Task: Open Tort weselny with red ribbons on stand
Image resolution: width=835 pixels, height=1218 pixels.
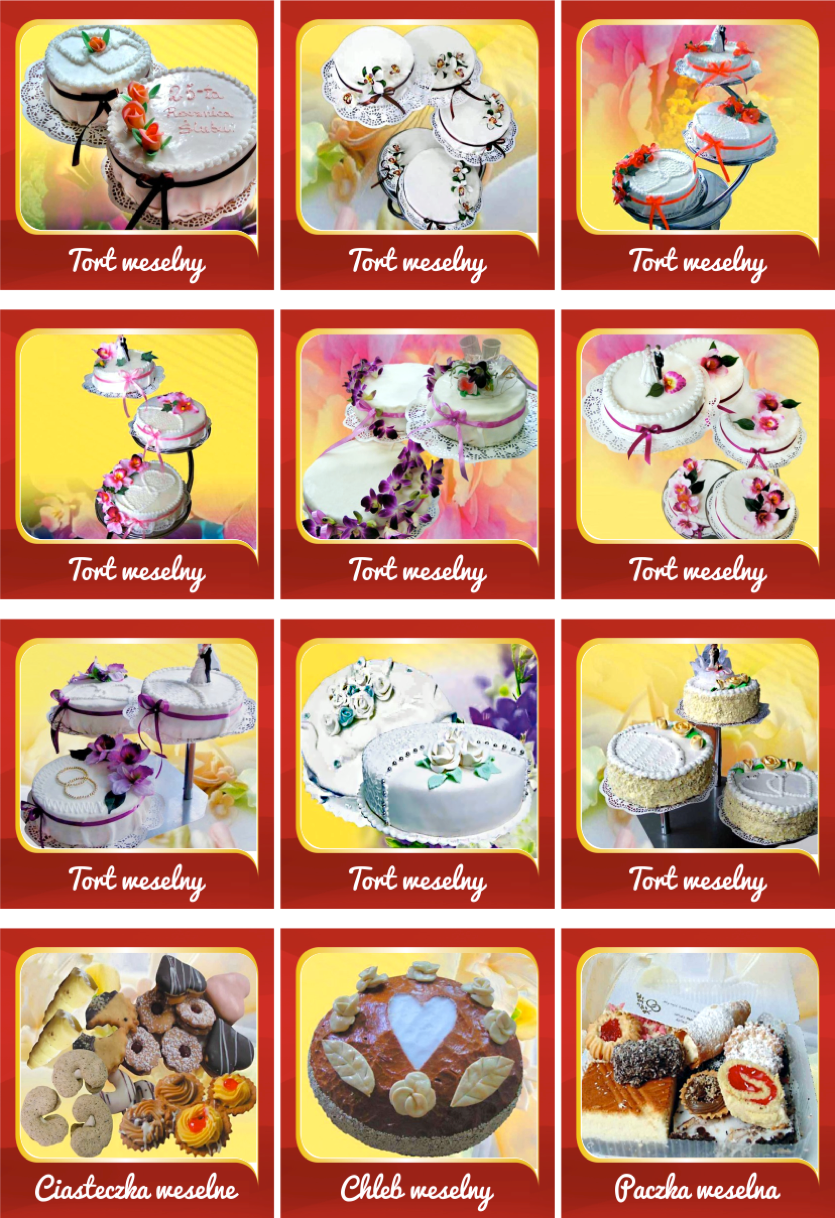Action: coord(697,130)
